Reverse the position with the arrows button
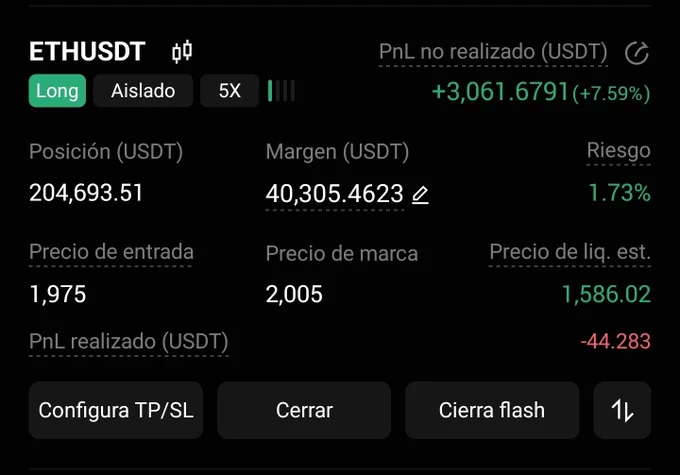Image resolution: width=680 pixels, height=475 pixels. pyautogui.click(x=622, y=410)
